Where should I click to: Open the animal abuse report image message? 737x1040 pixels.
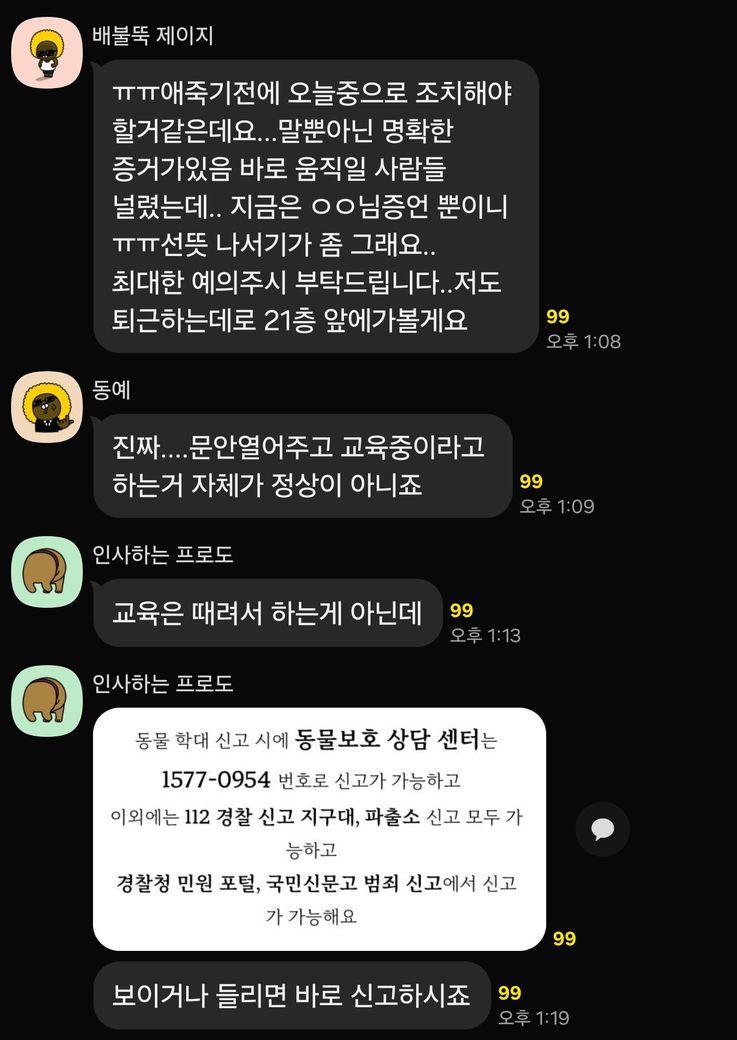click(319, 829)
